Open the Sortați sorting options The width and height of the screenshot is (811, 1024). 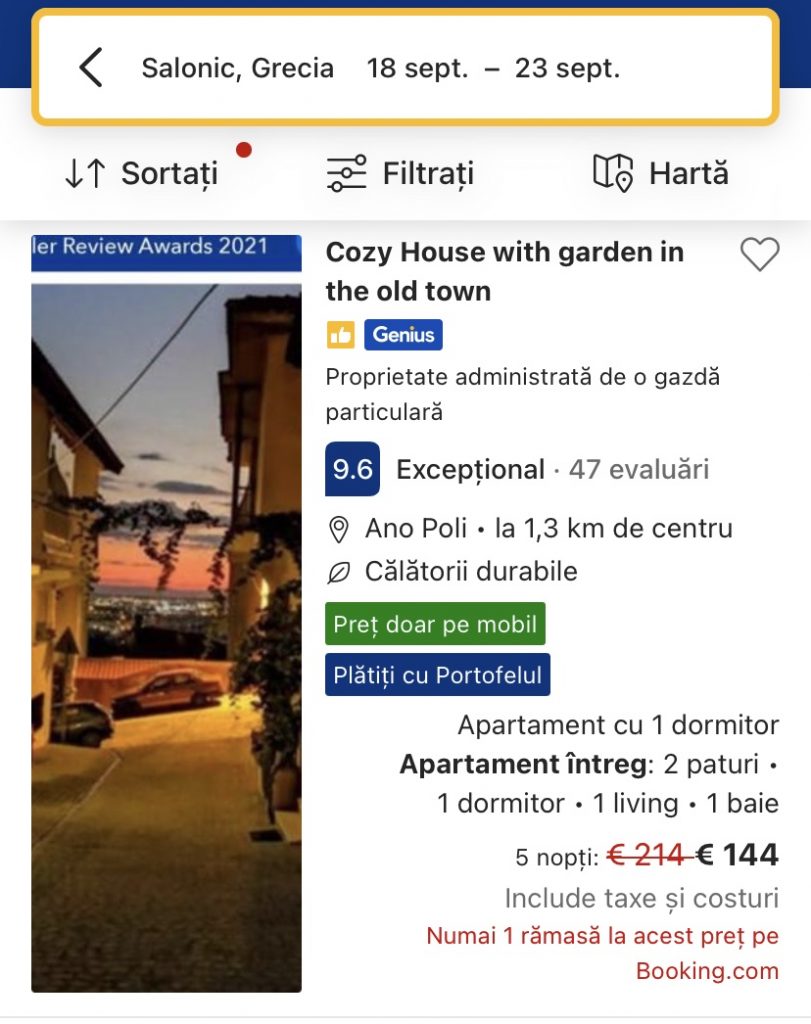tap(142, 173)
